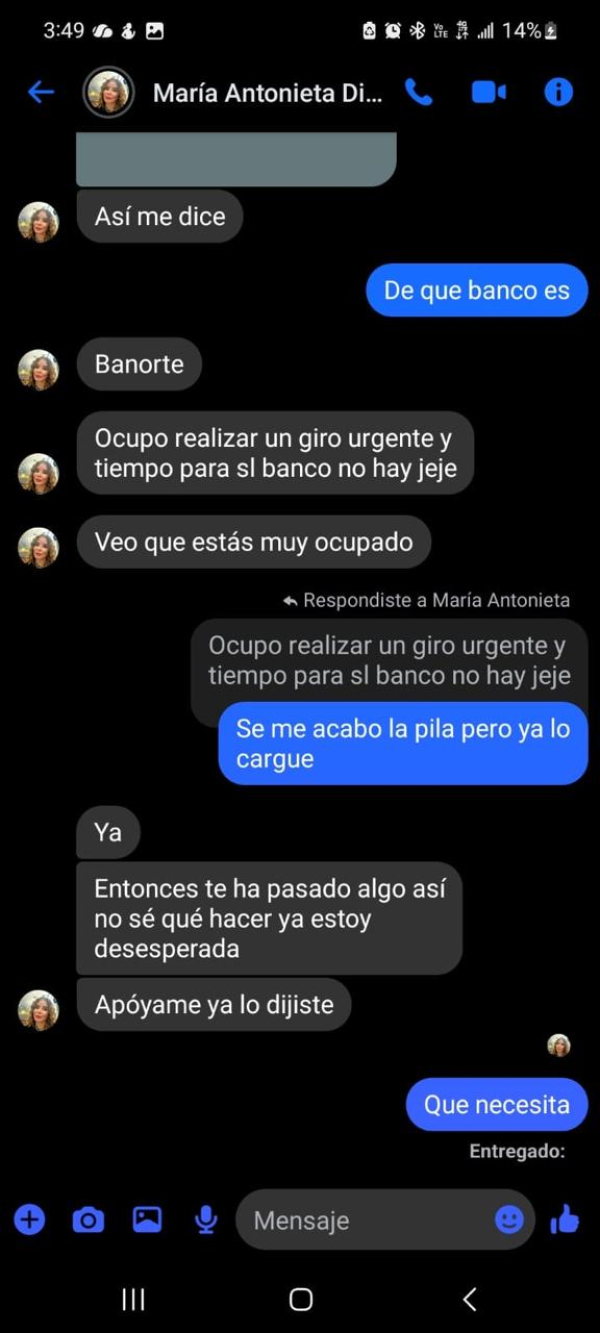Open the recent apps view
This screenshot has height=1333, width=600.
(132, 1299)
